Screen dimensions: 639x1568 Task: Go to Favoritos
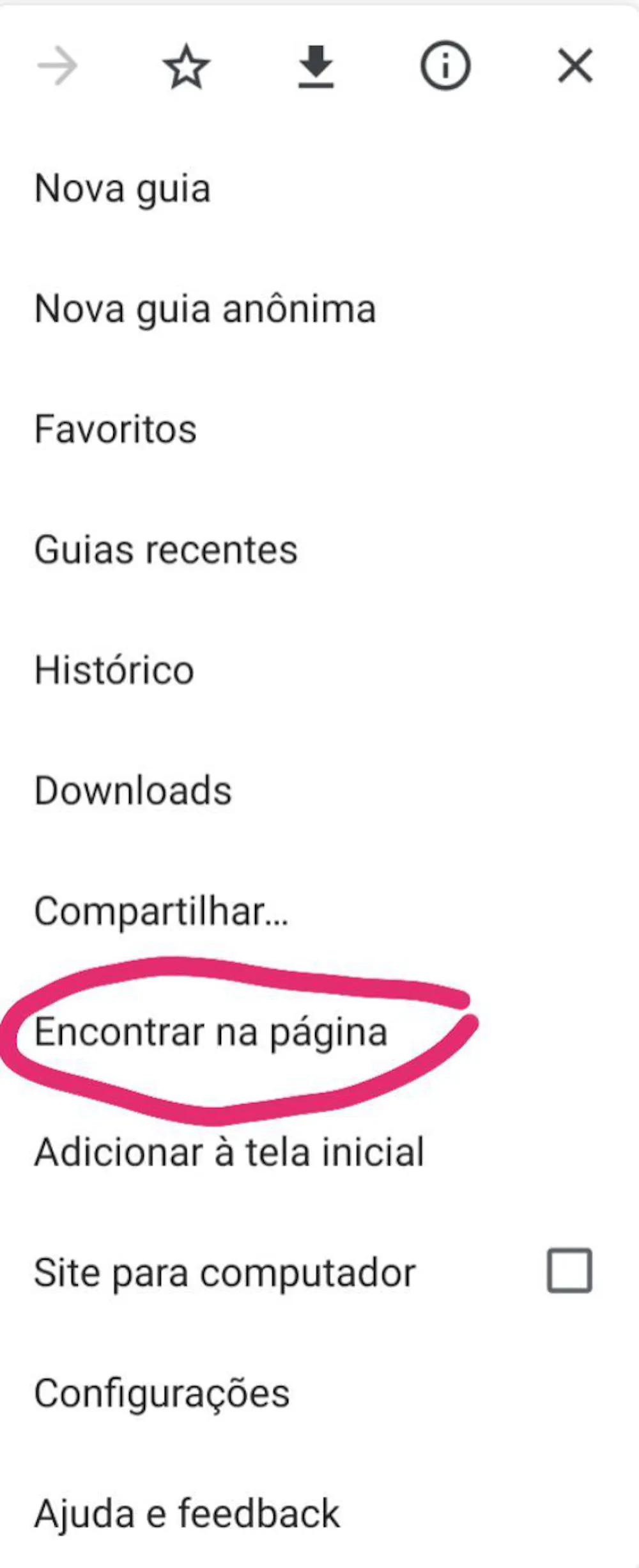pyautogui.click(x=116, y=429)
